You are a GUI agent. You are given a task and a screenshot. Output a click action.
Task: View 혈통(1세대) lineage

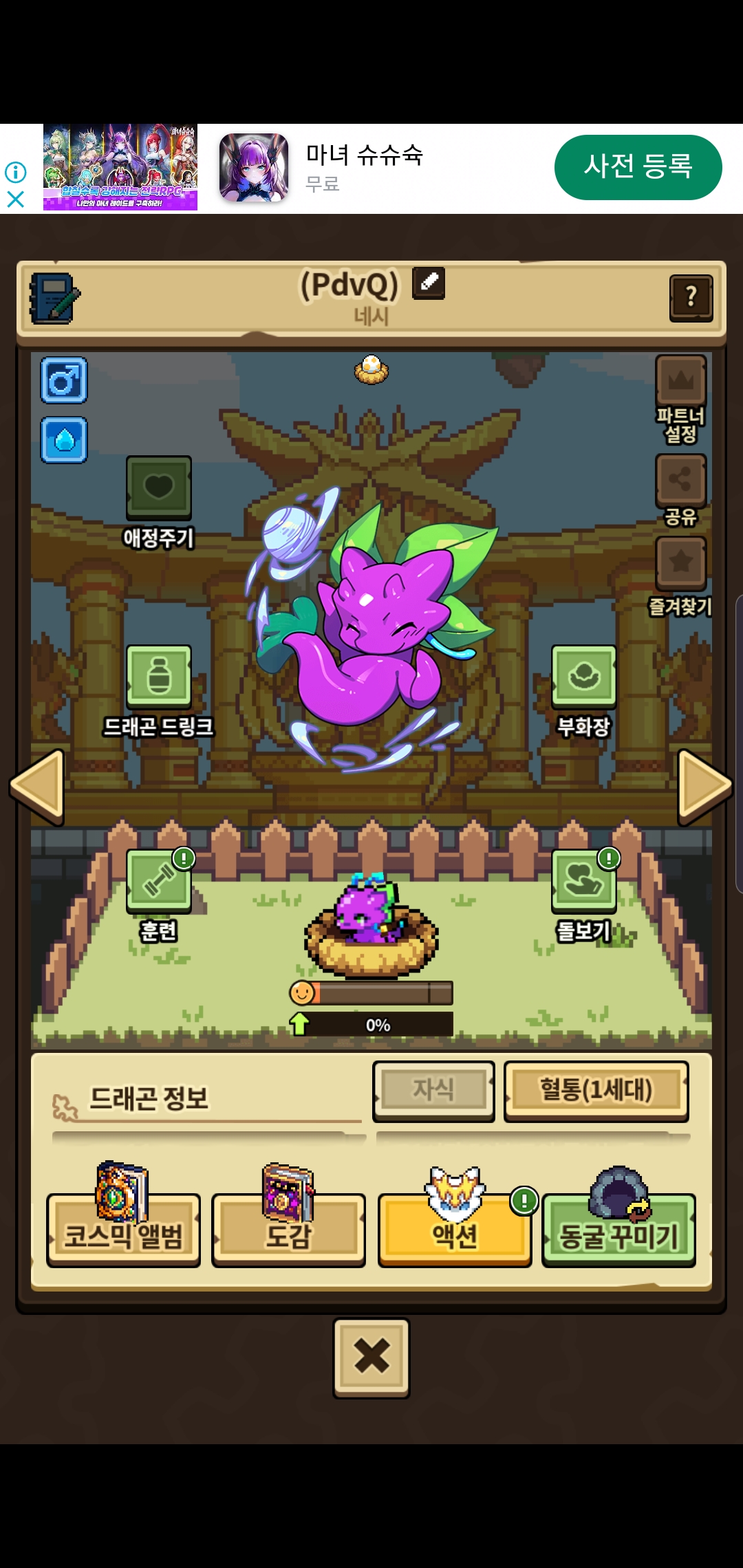click(x=596, y=1090)
